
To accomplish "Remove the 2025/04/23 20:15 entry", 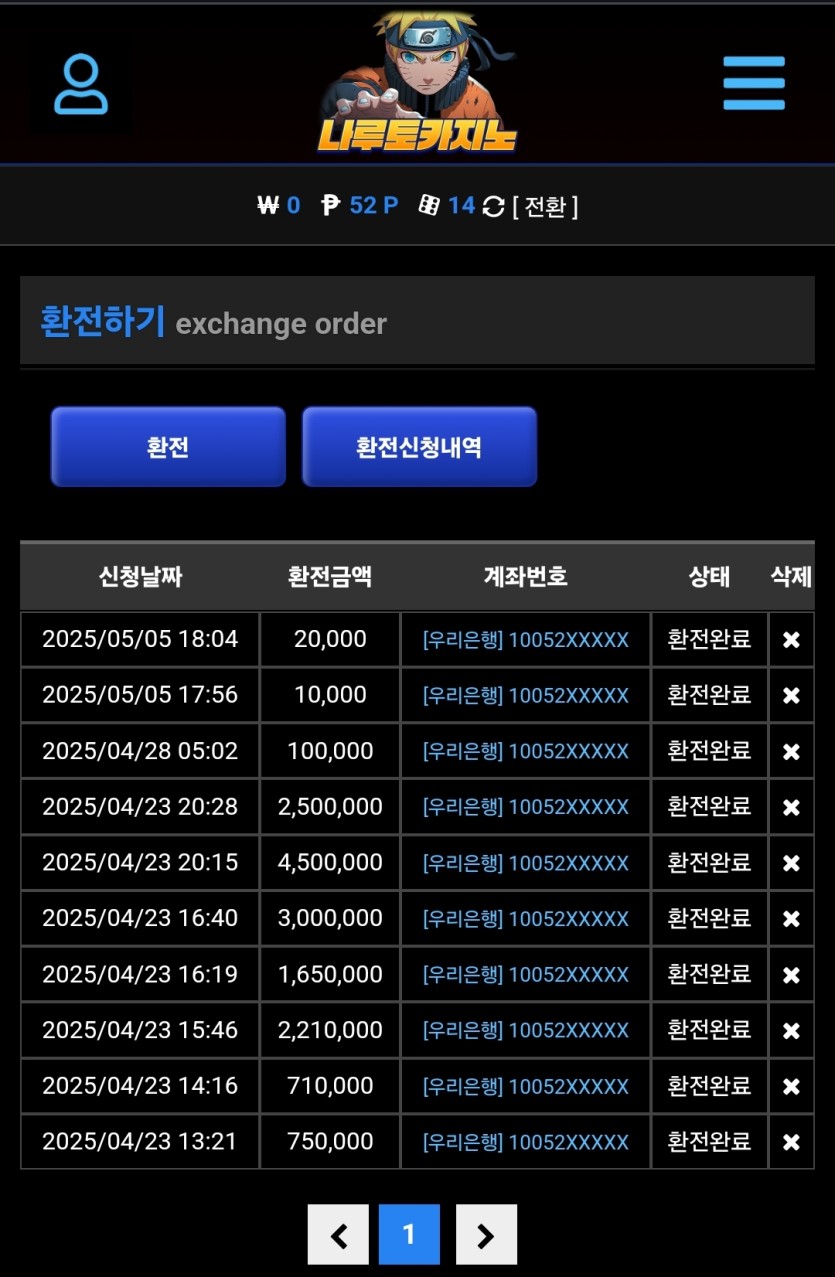I will 791,863.
